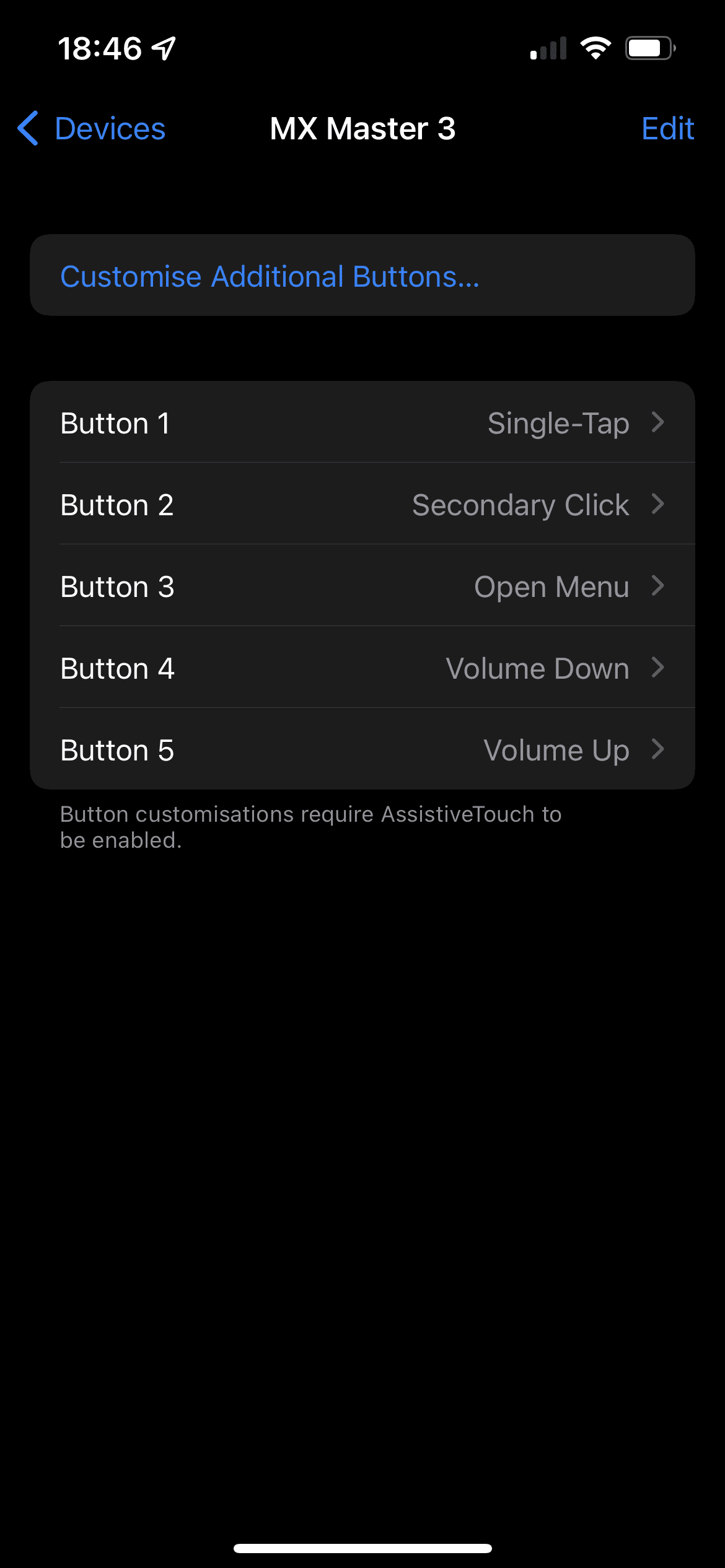Tap the battery icon in status bar
This screenshot has height=1568, width=725.
point(648,47)
